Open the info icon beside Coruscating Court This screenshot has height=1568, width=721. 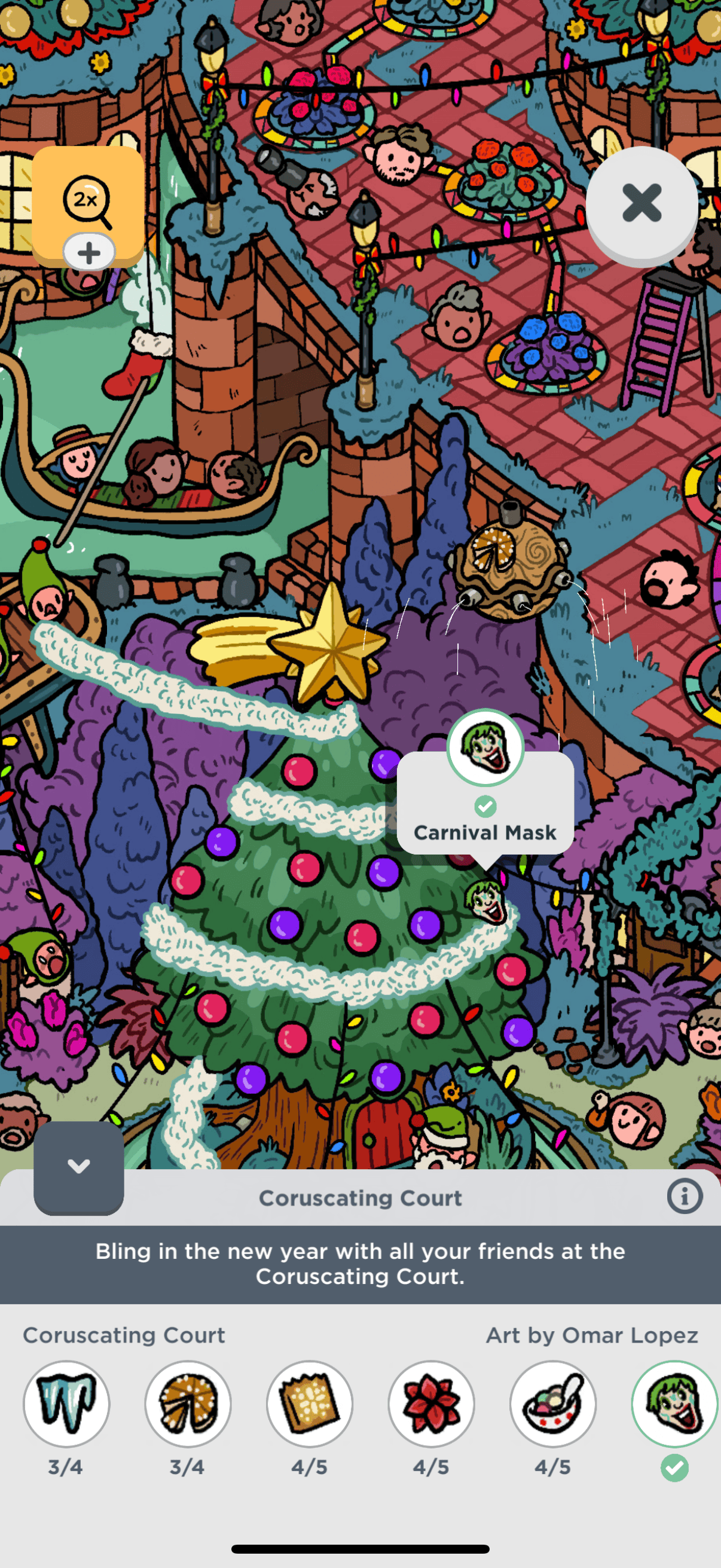685,1196
